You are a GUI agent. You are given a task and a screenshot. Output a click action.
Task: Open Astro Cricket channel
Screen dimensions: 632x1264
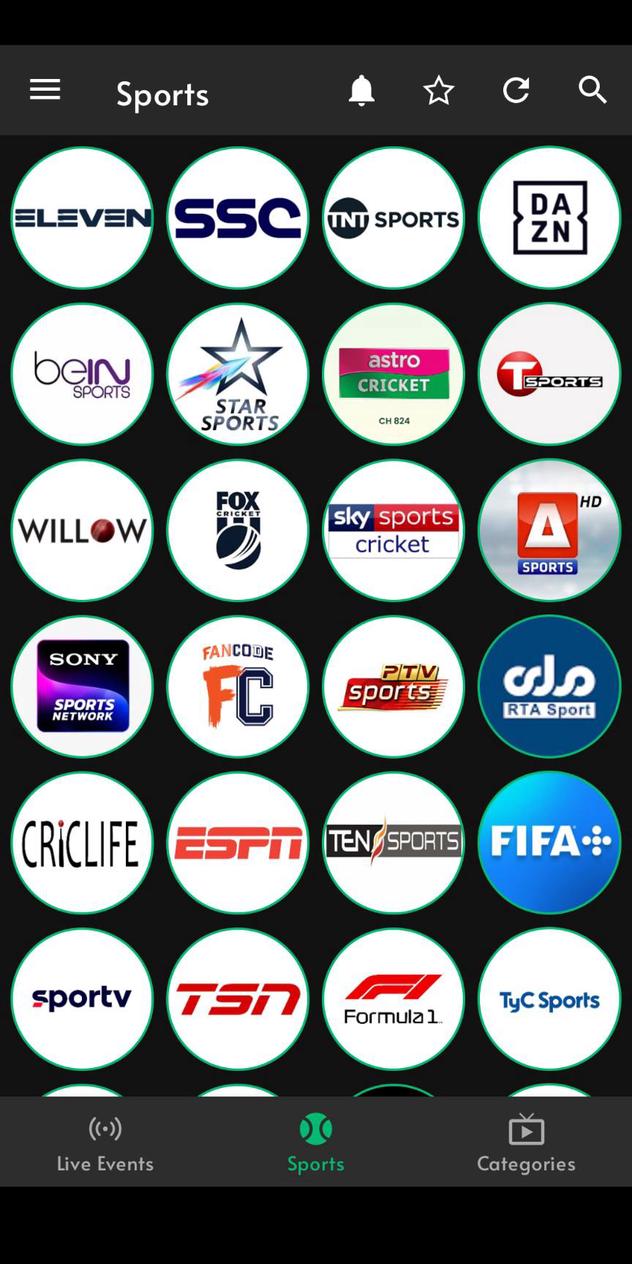pos(394,374)
